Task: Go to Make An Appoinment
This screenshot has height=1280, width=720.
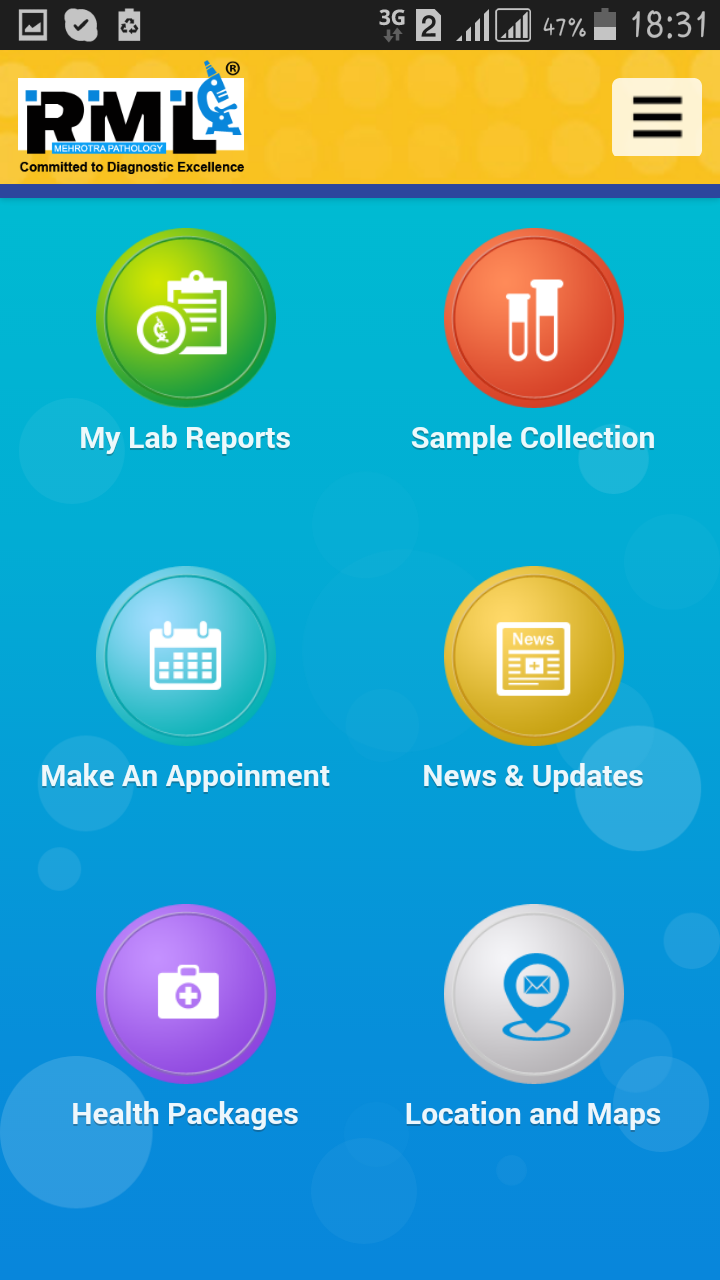Action: (x=186, y=656)
